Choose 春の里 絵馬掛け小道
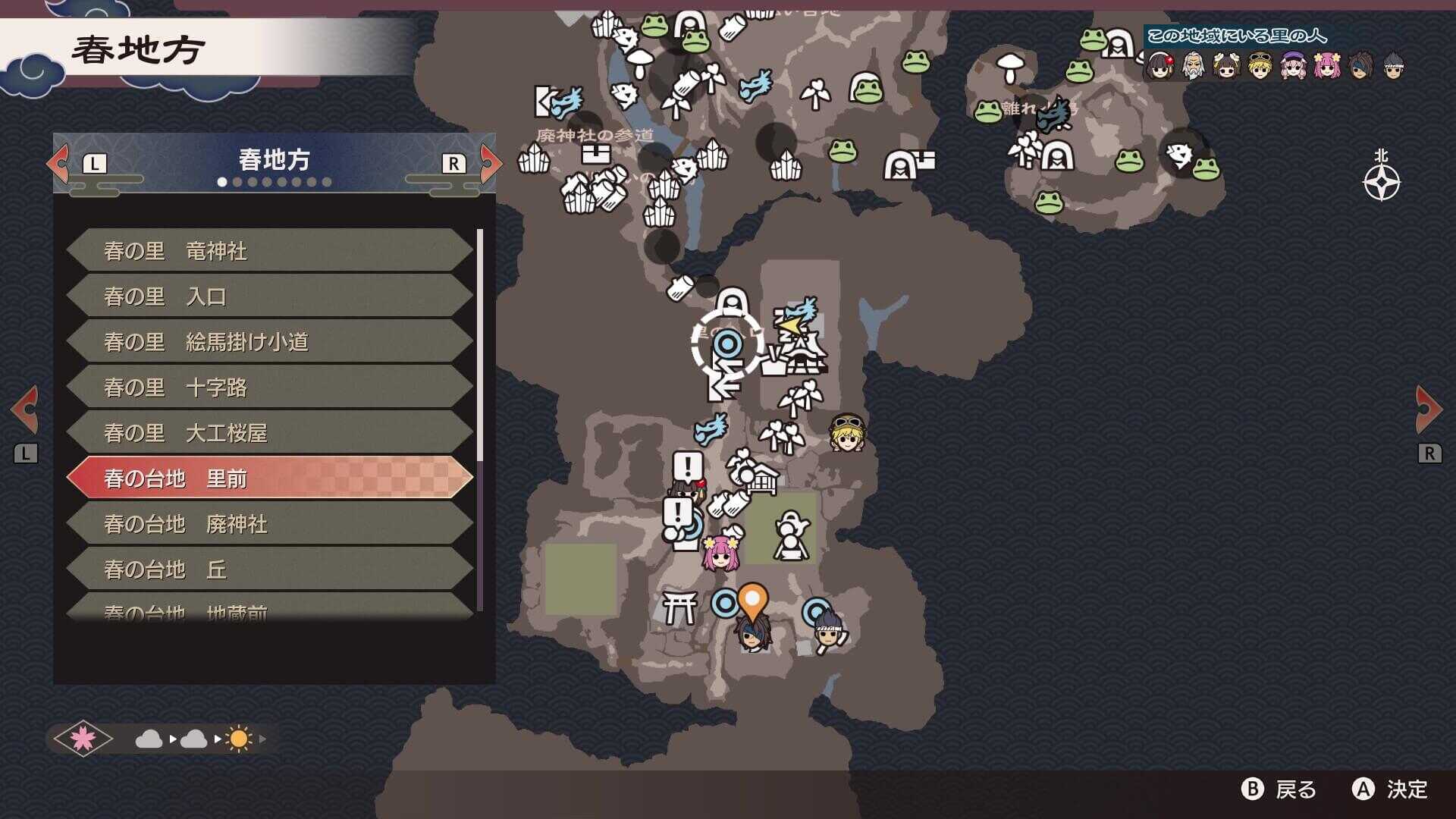This screenshot has height=819, width=1456. (269, 342)
